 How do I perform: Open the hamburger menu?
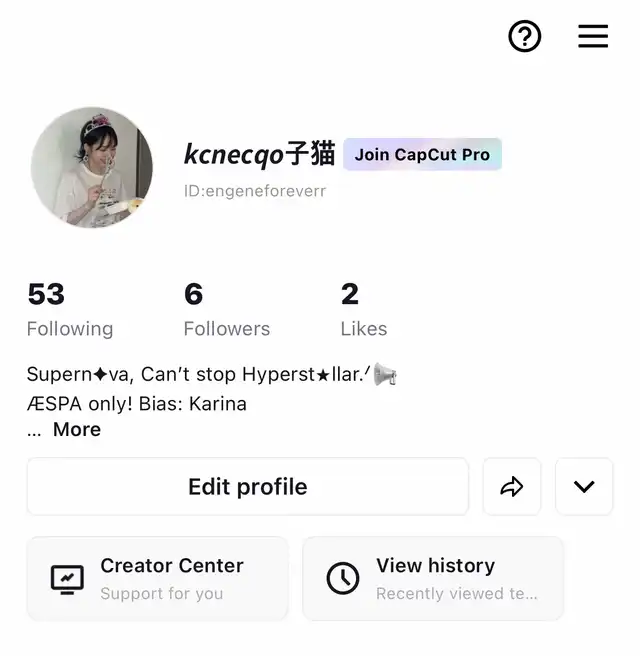tap(593, 37)
